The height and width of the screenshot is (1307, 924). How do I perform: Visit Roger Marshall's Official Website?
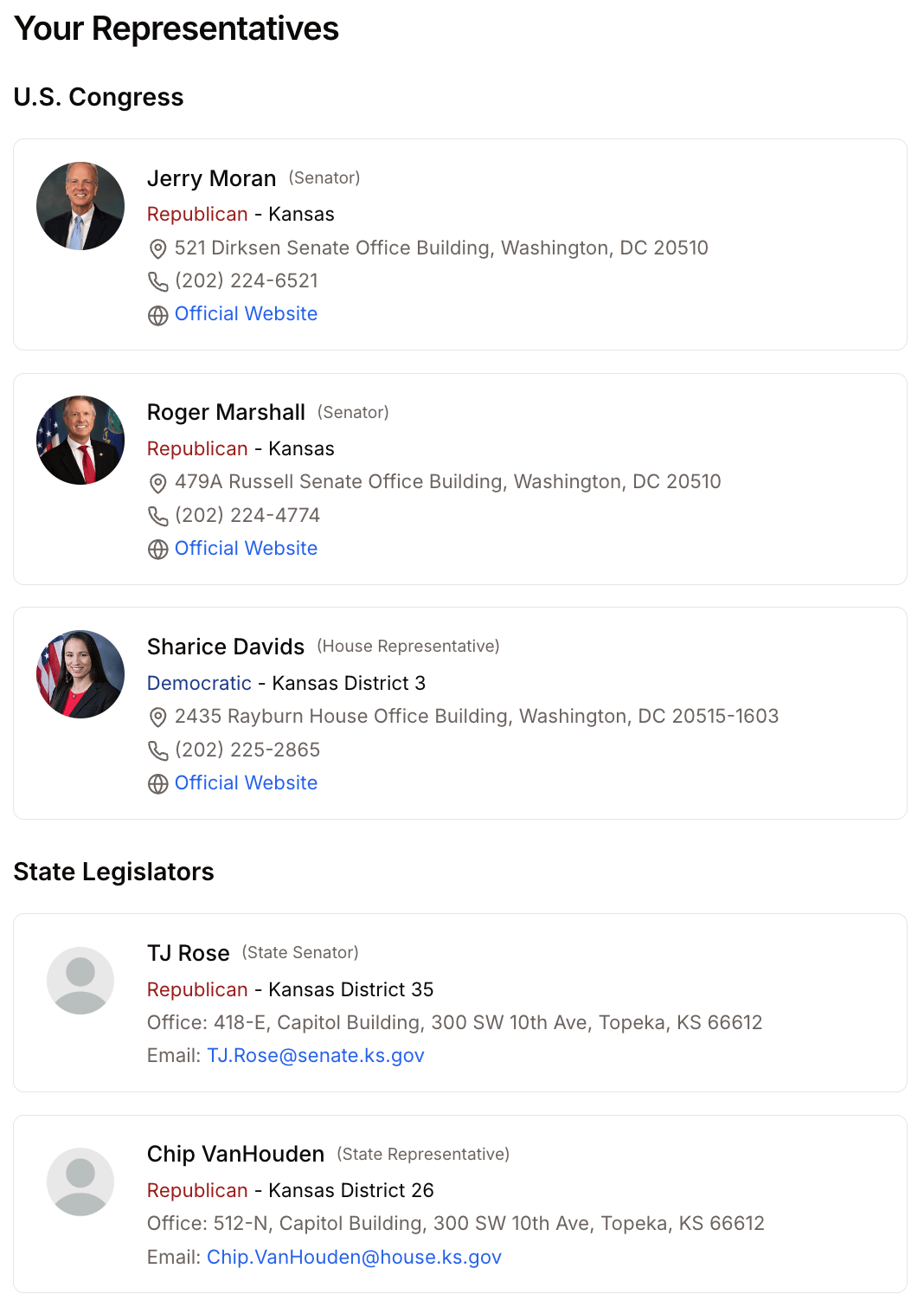(x=246, y=549)
